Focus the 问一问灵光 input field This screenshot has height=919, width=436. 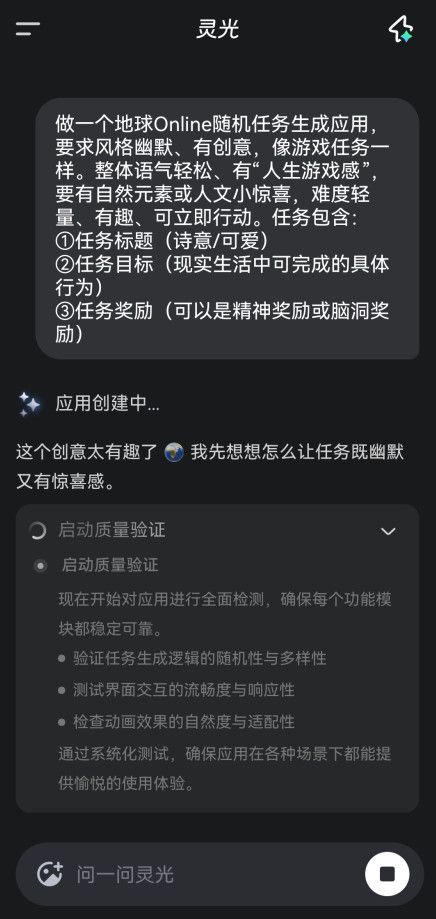tap(217, 874)
